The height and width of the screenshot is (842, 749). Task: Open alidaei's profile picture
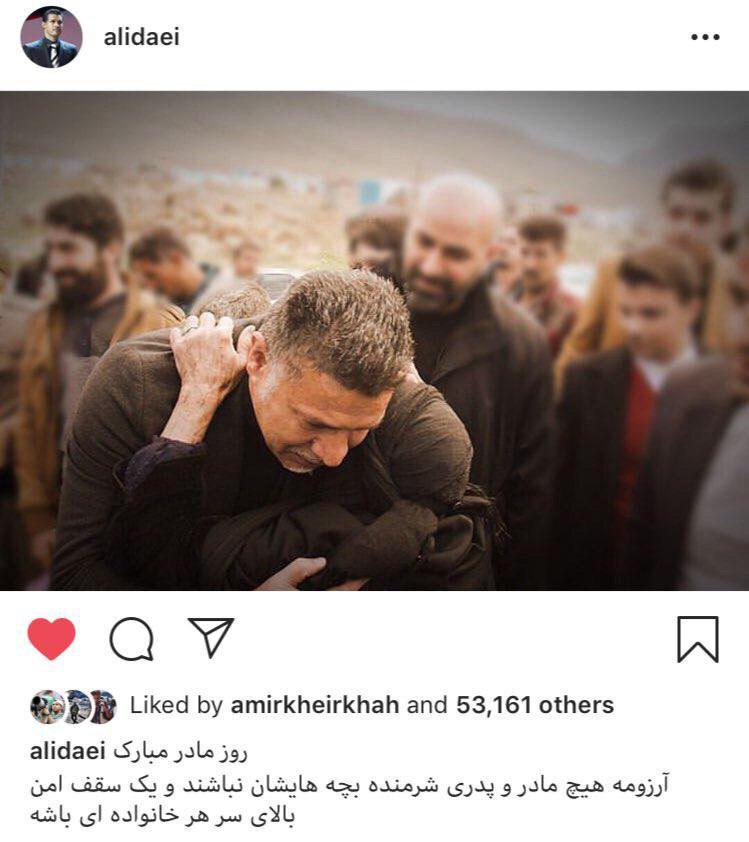50,37
